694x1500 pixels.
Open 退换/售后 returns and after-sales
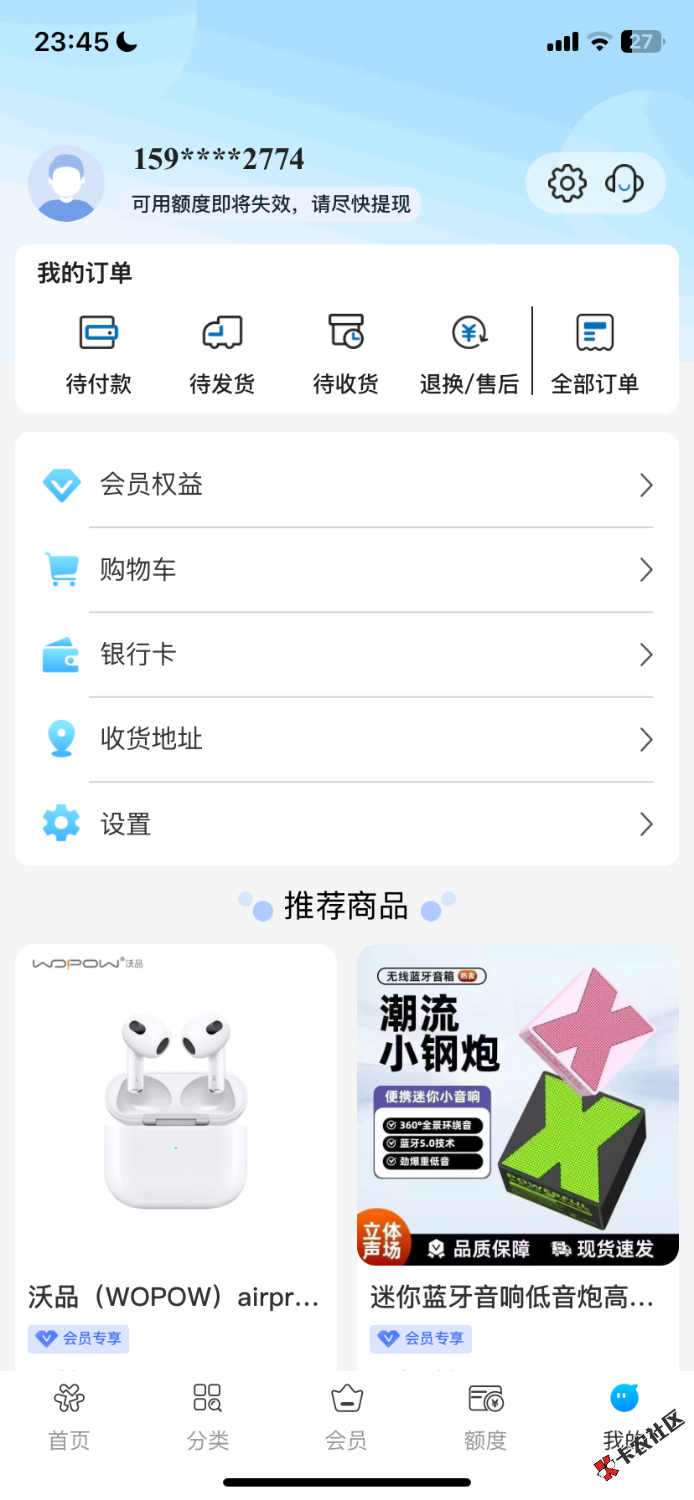[469, 353]
